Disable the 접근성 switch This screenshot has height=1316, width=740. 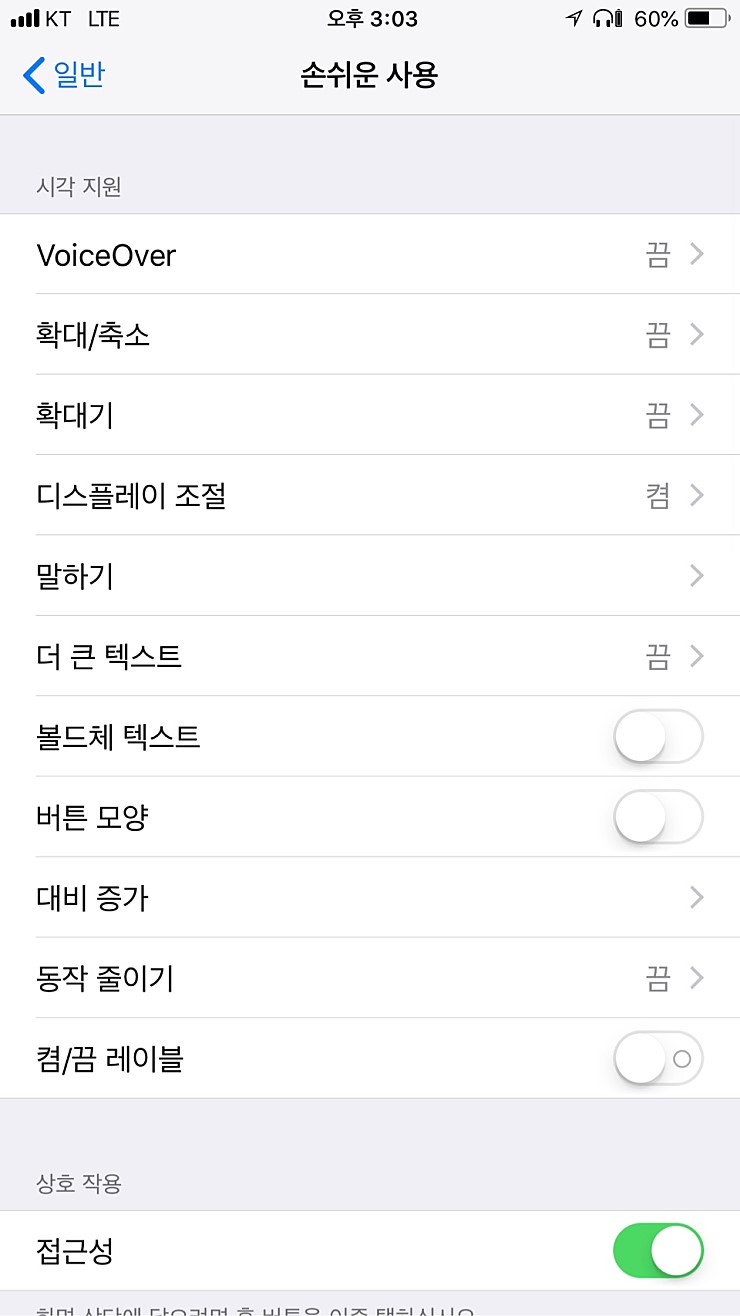pyautogui.click(x=657, y=1251)
